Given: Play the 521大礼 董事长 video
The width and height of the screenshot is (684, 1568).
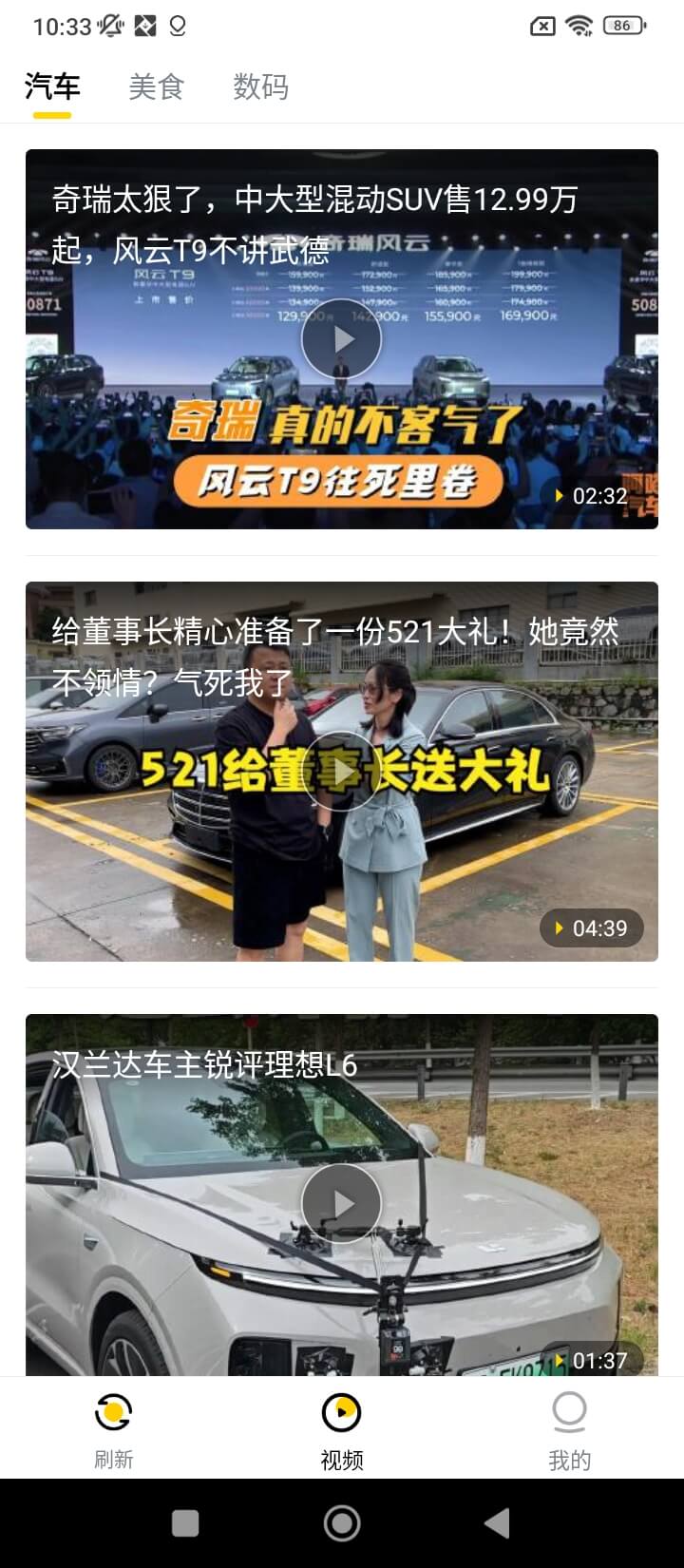Looking at the screenshot, I should [x=341, y=771].
